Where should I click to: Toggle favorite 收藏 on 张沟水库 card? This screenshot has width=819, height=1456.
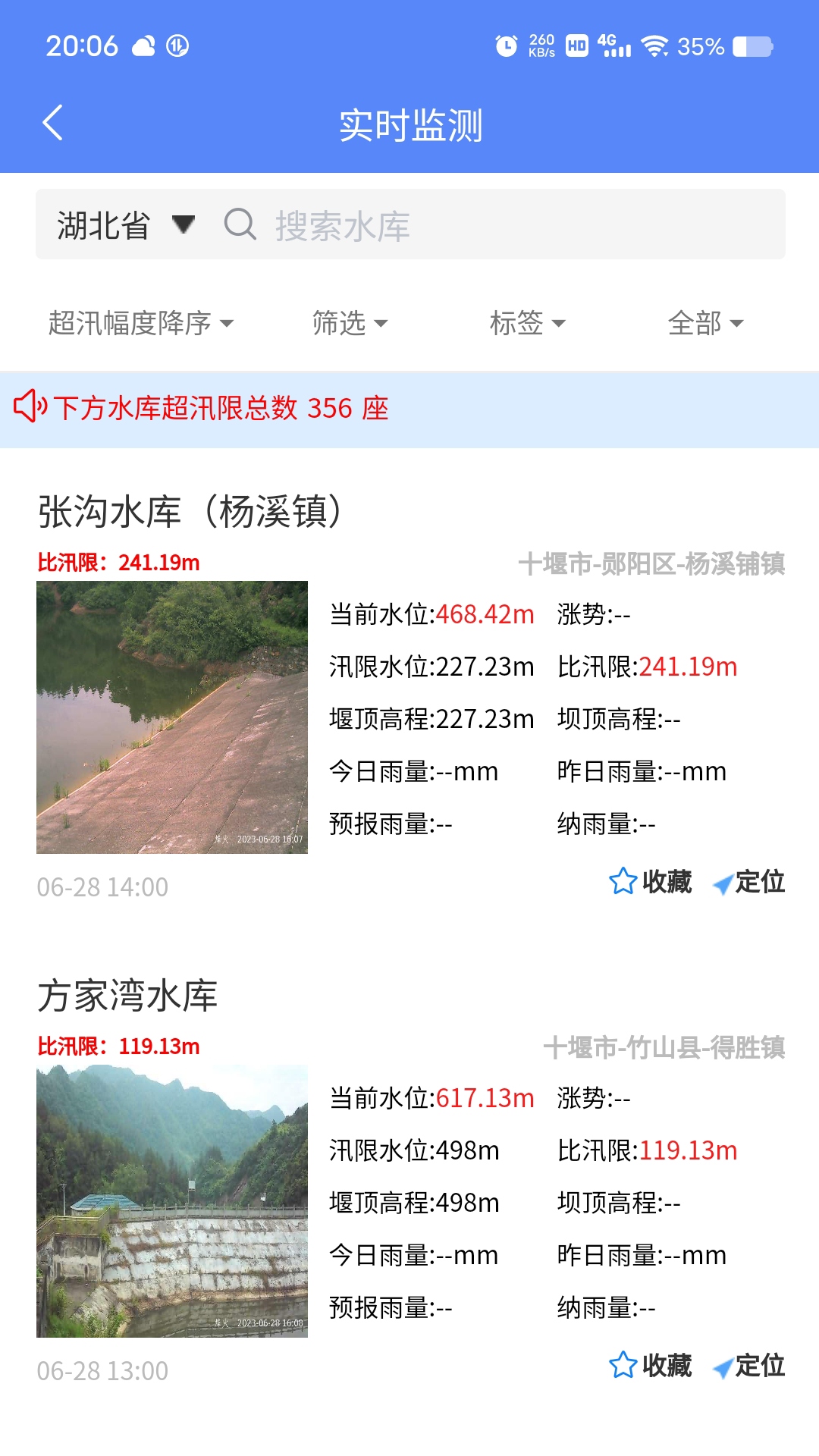pos(665,882)
